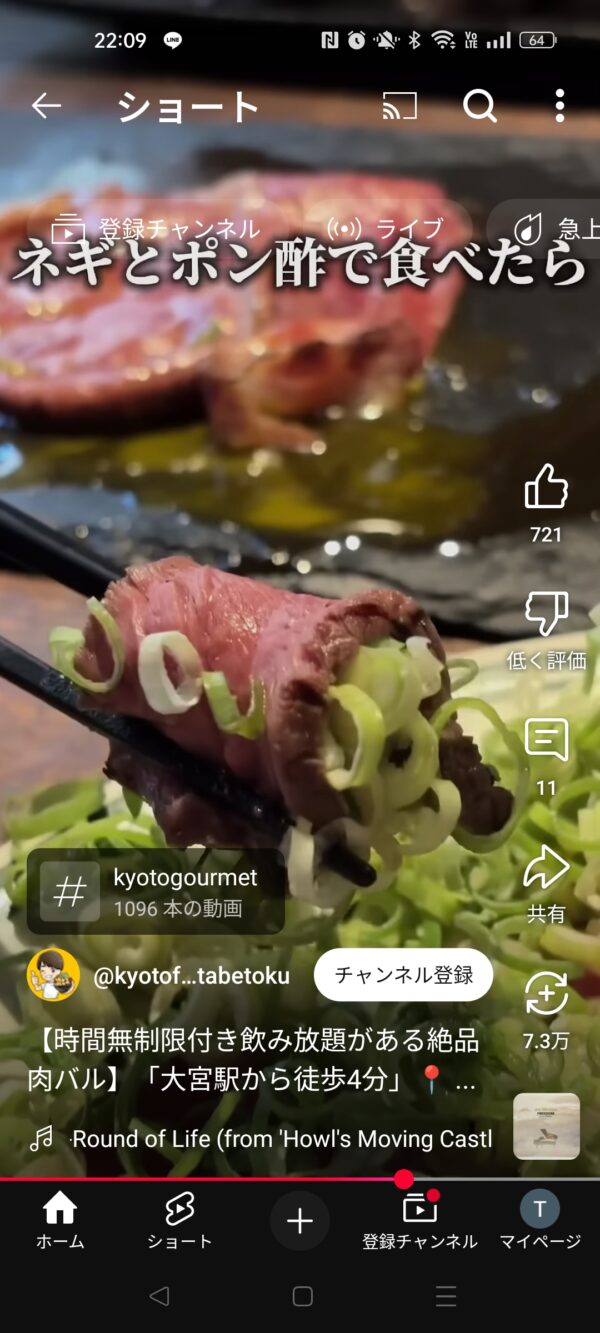Switch to the ホーム tab
The height and width of the screenshot is (1333, 600).
(x=60, y=1221)
